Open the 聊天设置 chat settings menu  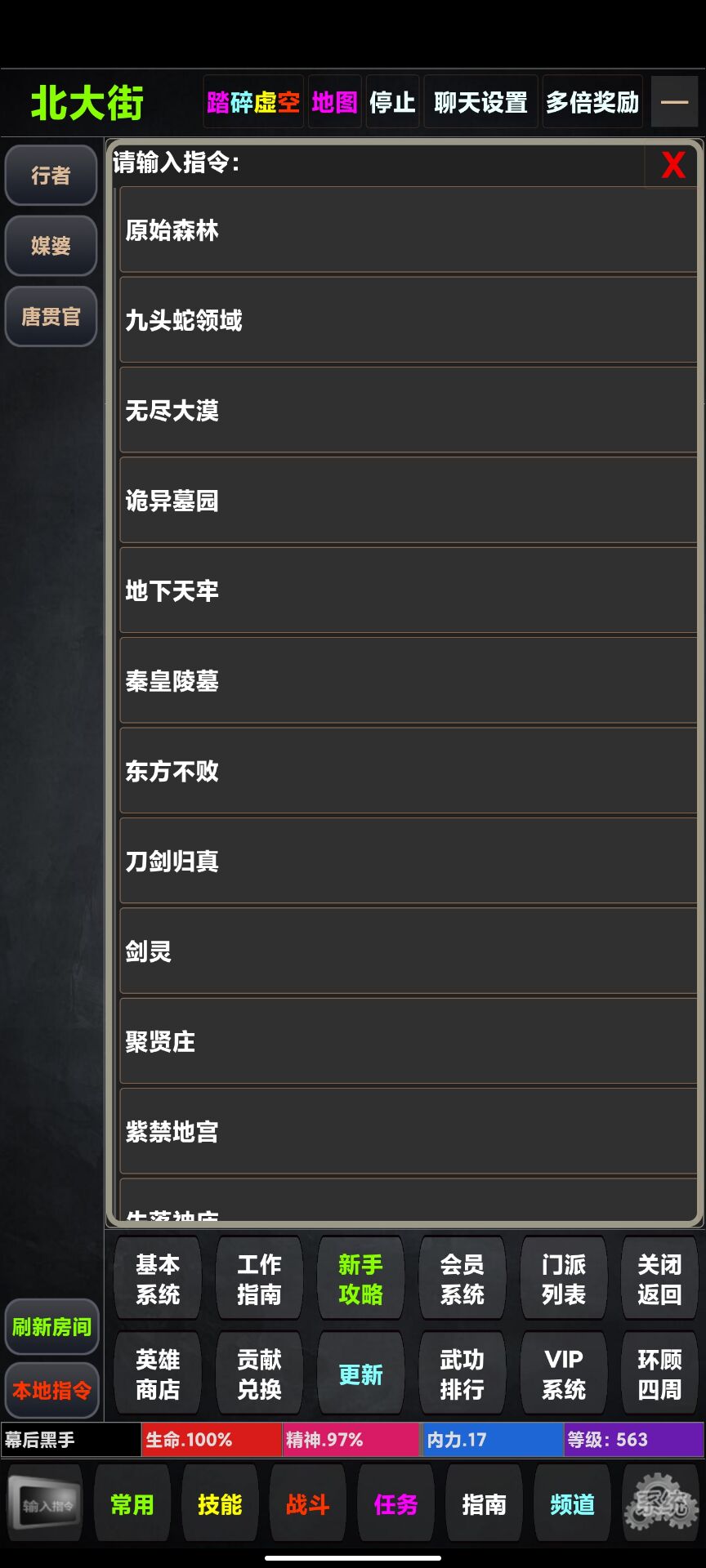480,100
